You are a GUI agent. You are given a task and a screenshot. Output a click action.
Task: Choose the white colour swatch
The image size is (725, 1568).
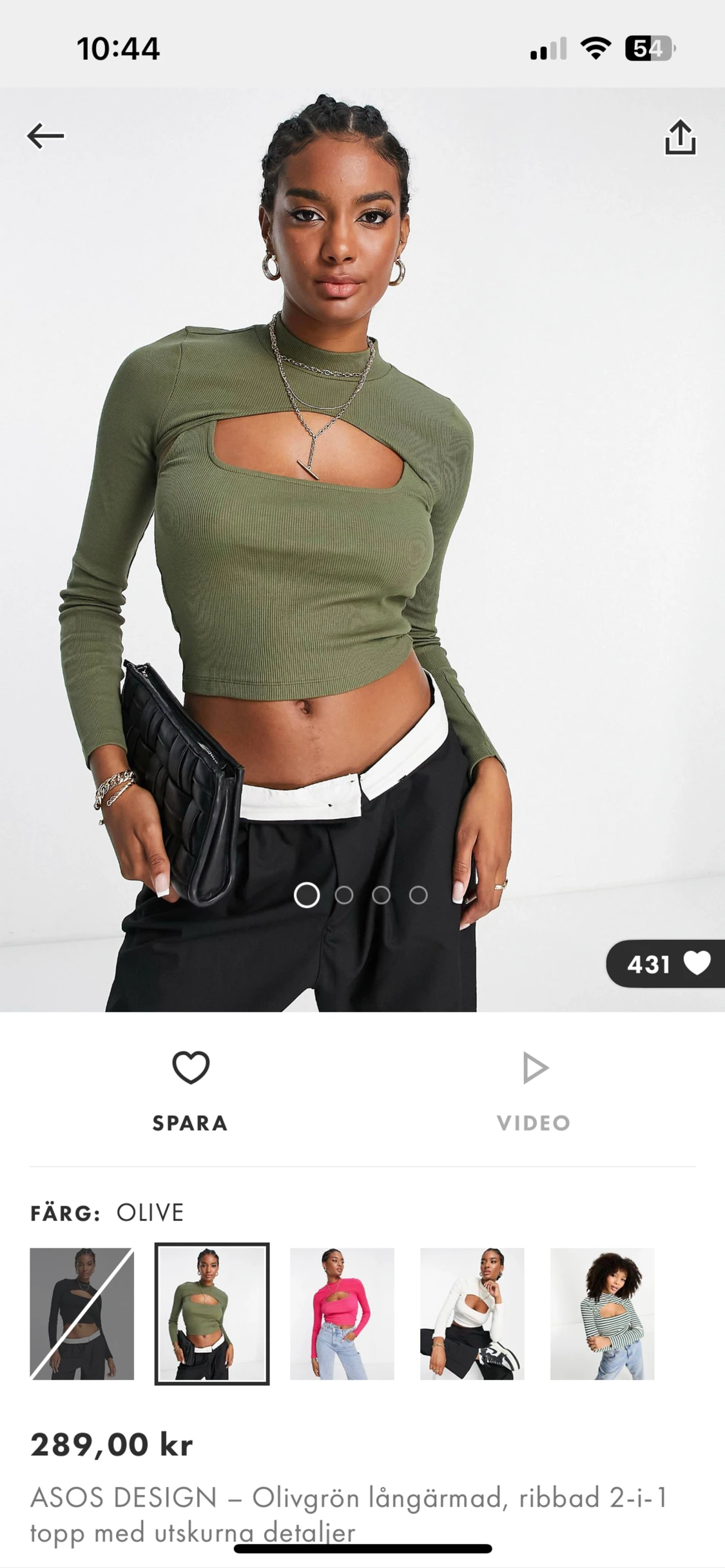(472, 1314)
